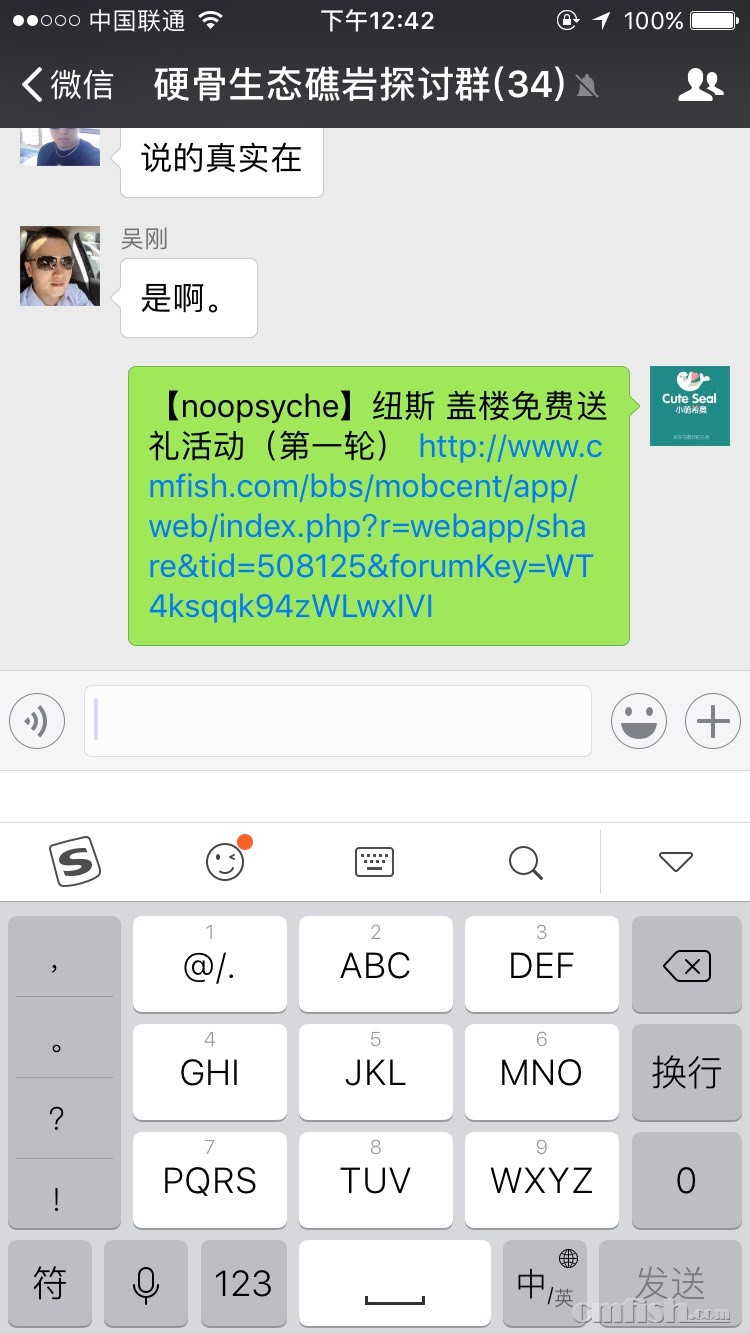Tap the Cute Seal avatar

689,406
